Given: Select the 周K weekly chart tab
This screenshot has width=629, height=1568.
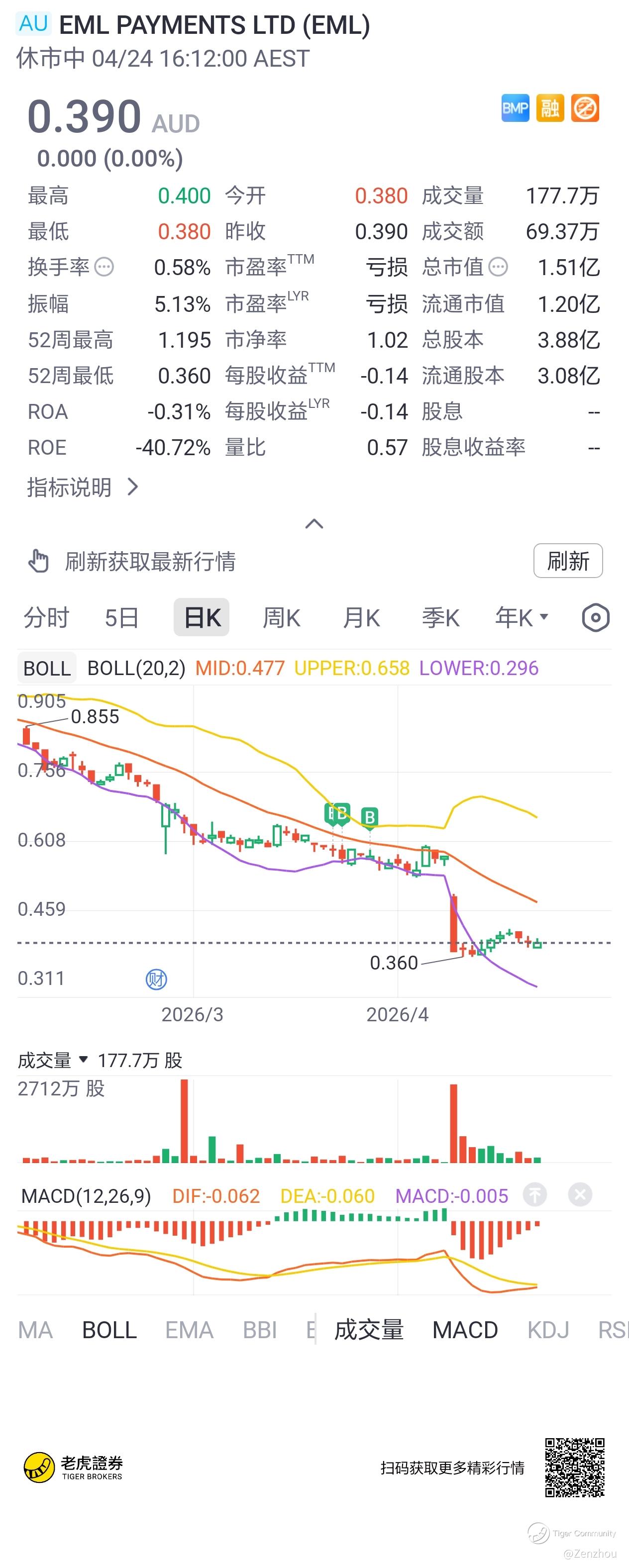Looking at the screenshot, I should point(281,617).
